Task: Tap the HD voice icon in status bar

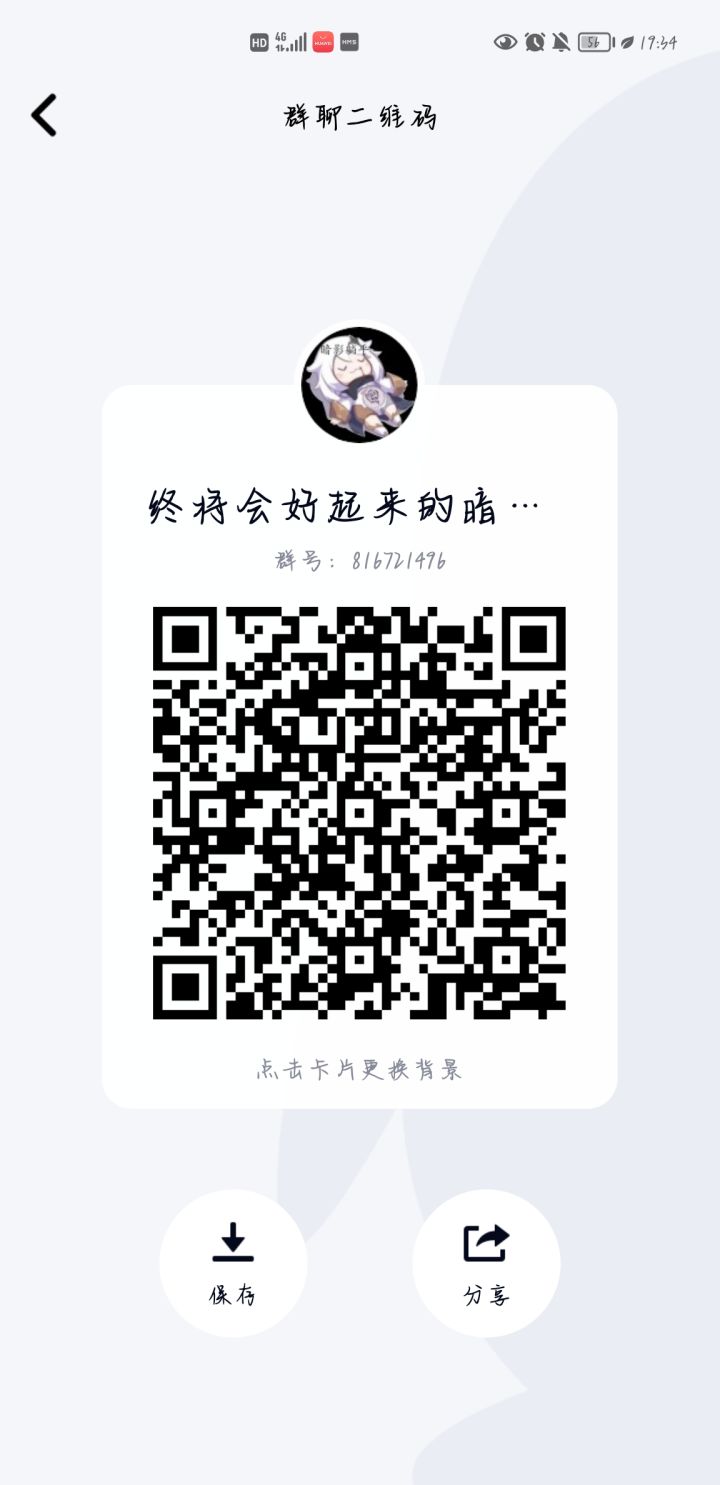Action: coord(258,42)
